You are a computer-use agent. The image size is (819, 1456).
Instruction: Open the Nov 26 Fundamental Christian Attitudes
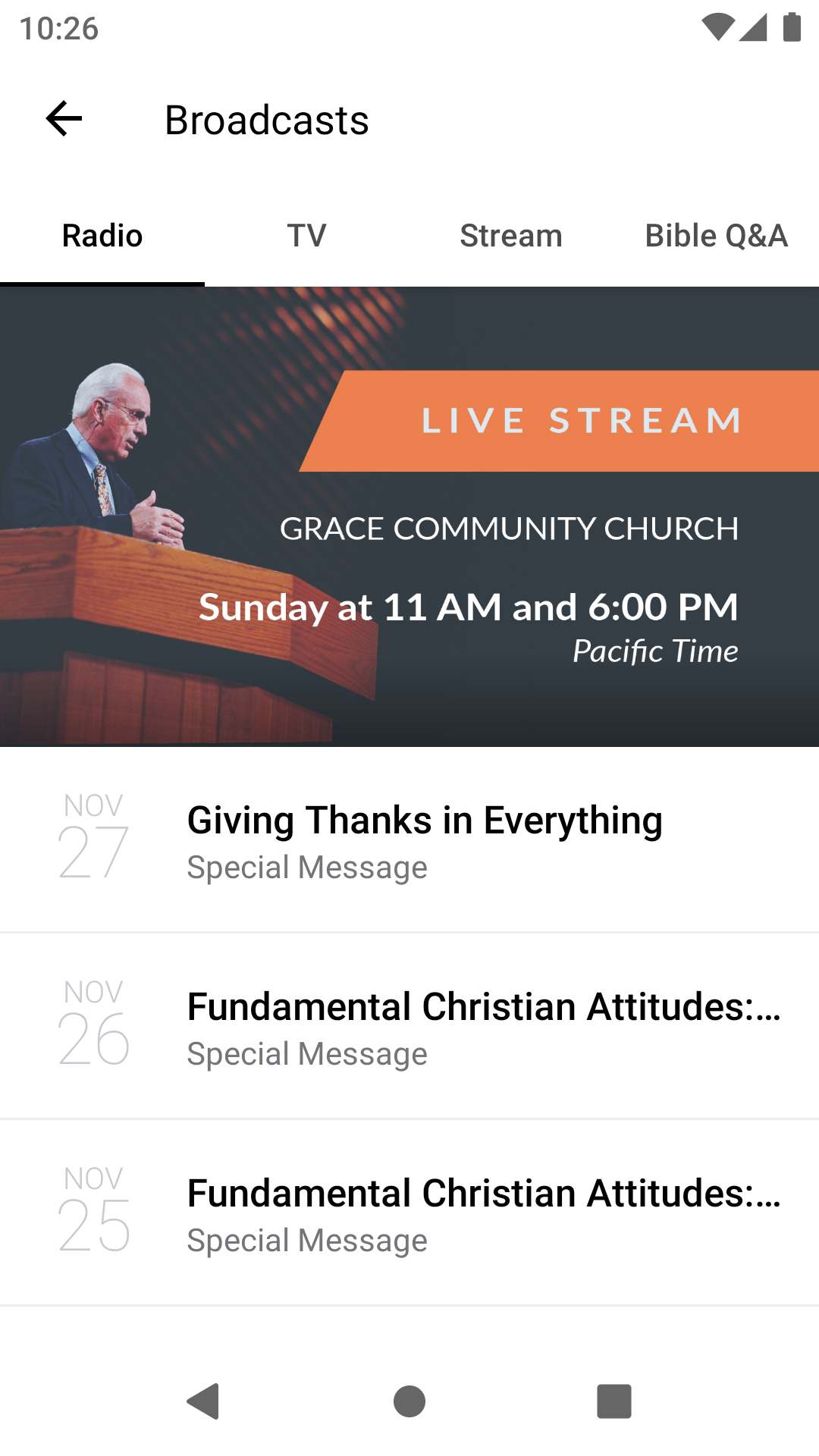425,1027
